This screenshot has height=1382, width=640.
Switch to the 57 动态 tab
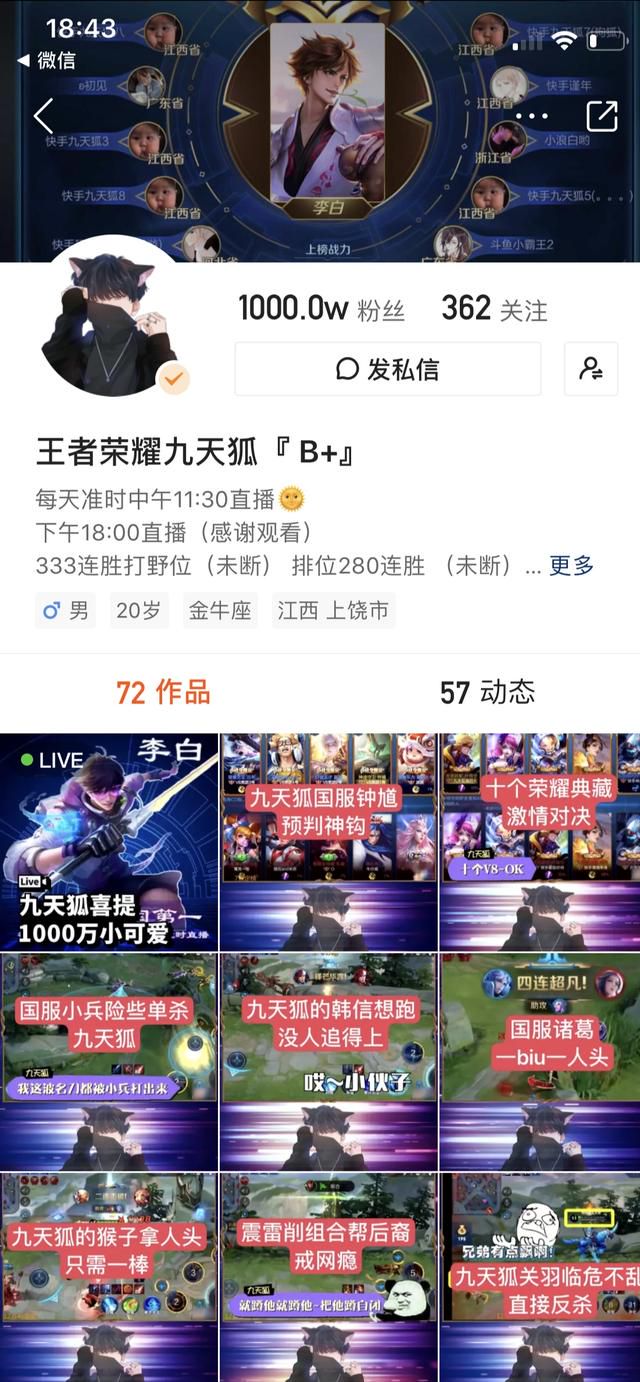pyautogui.click(x=487, y=692)
